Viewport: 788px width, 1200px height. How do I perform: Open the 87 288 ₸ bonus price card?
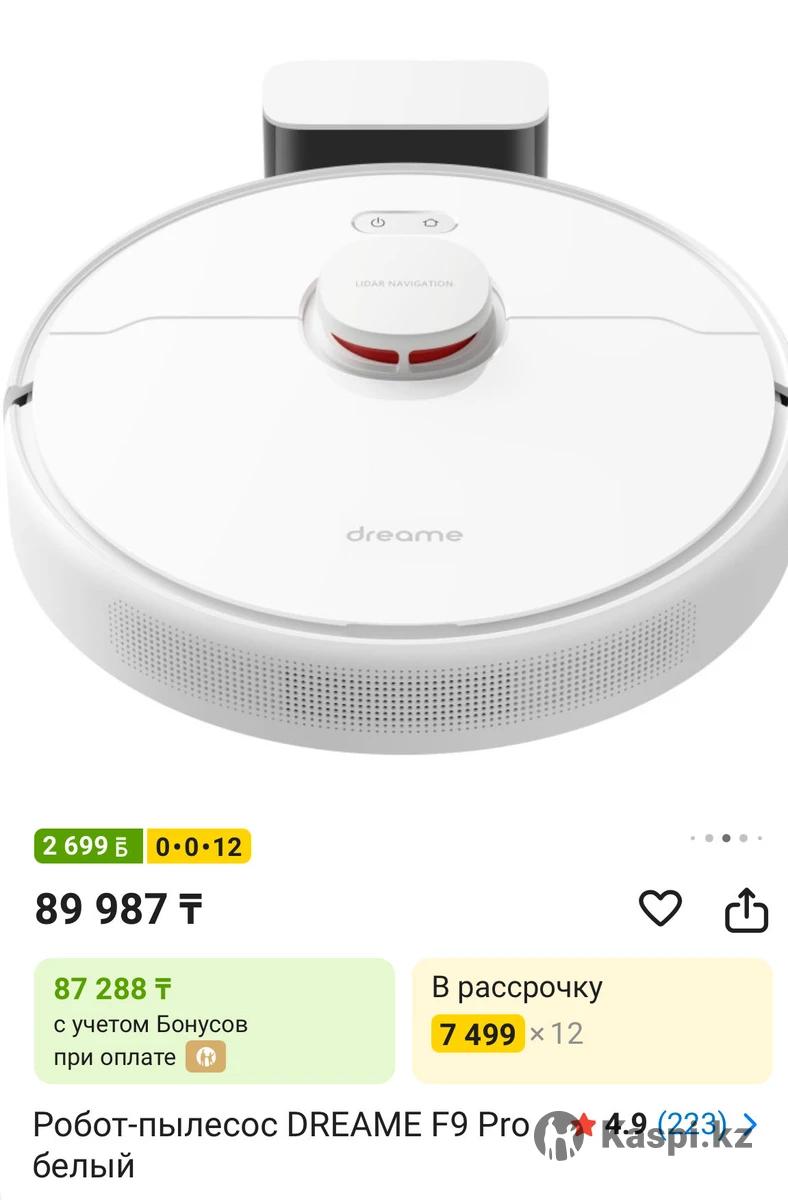coord(214,1020)
